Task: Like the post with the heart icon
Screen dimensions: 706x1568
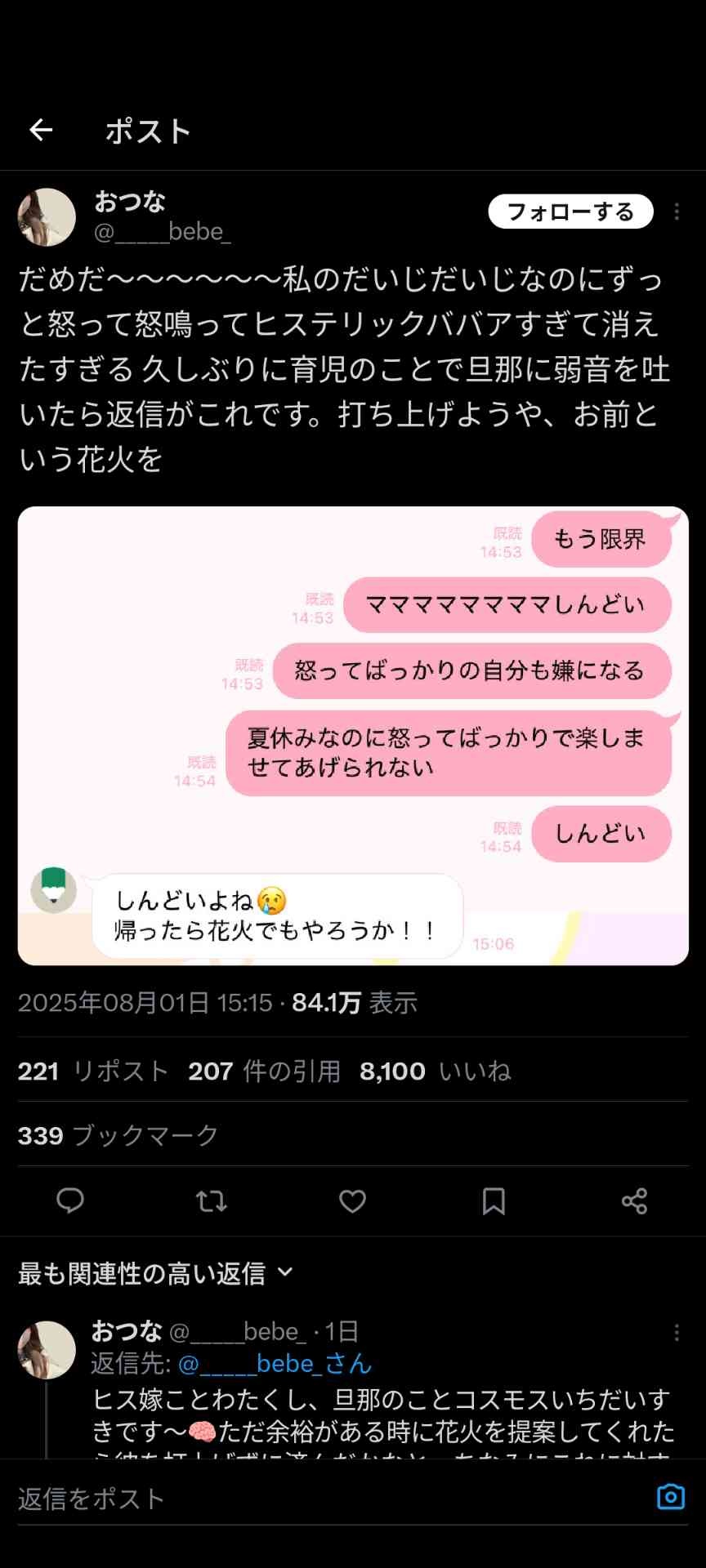Action: click(x=352, y=1200)
